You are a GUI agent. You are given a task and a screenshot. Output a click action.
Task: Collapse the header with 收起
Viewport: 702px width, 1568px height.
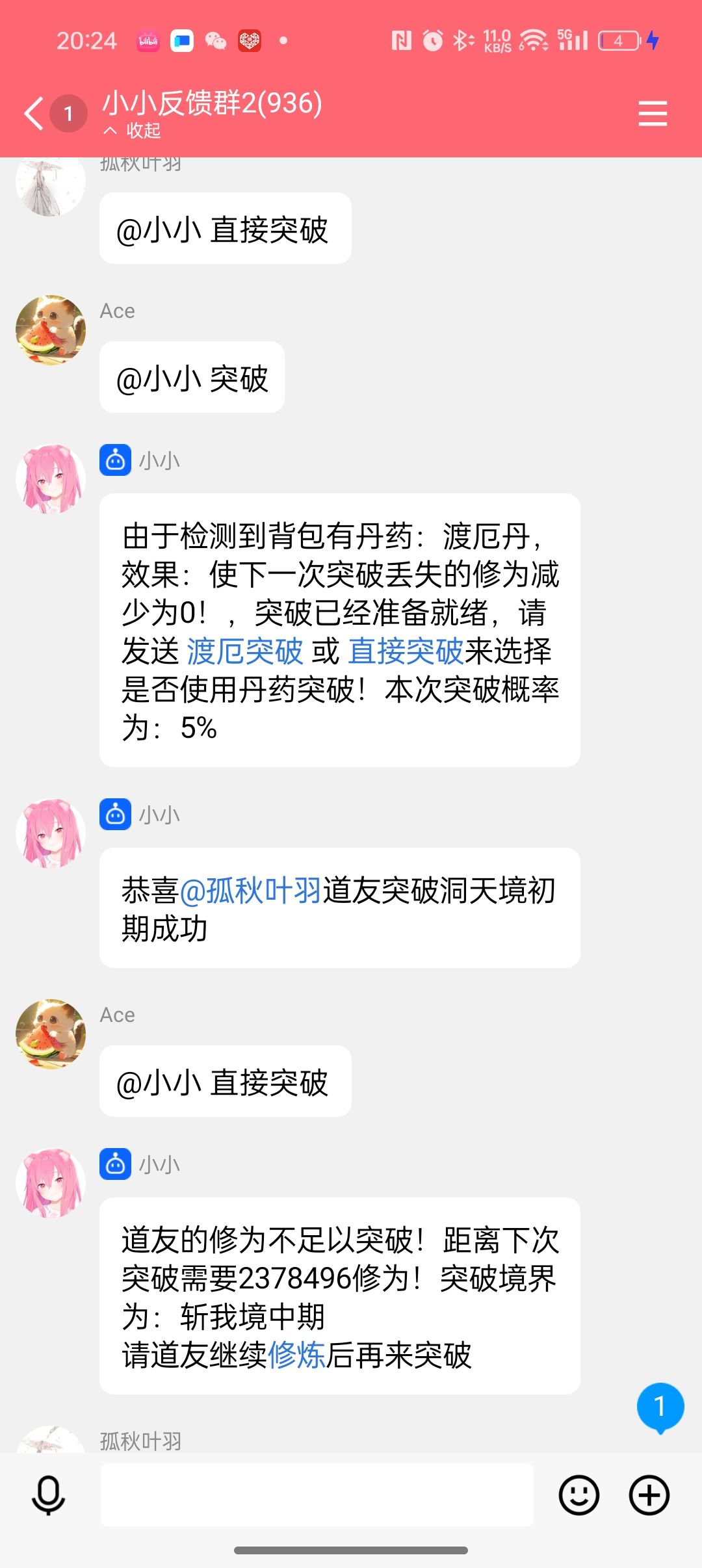tap(133, 131)
